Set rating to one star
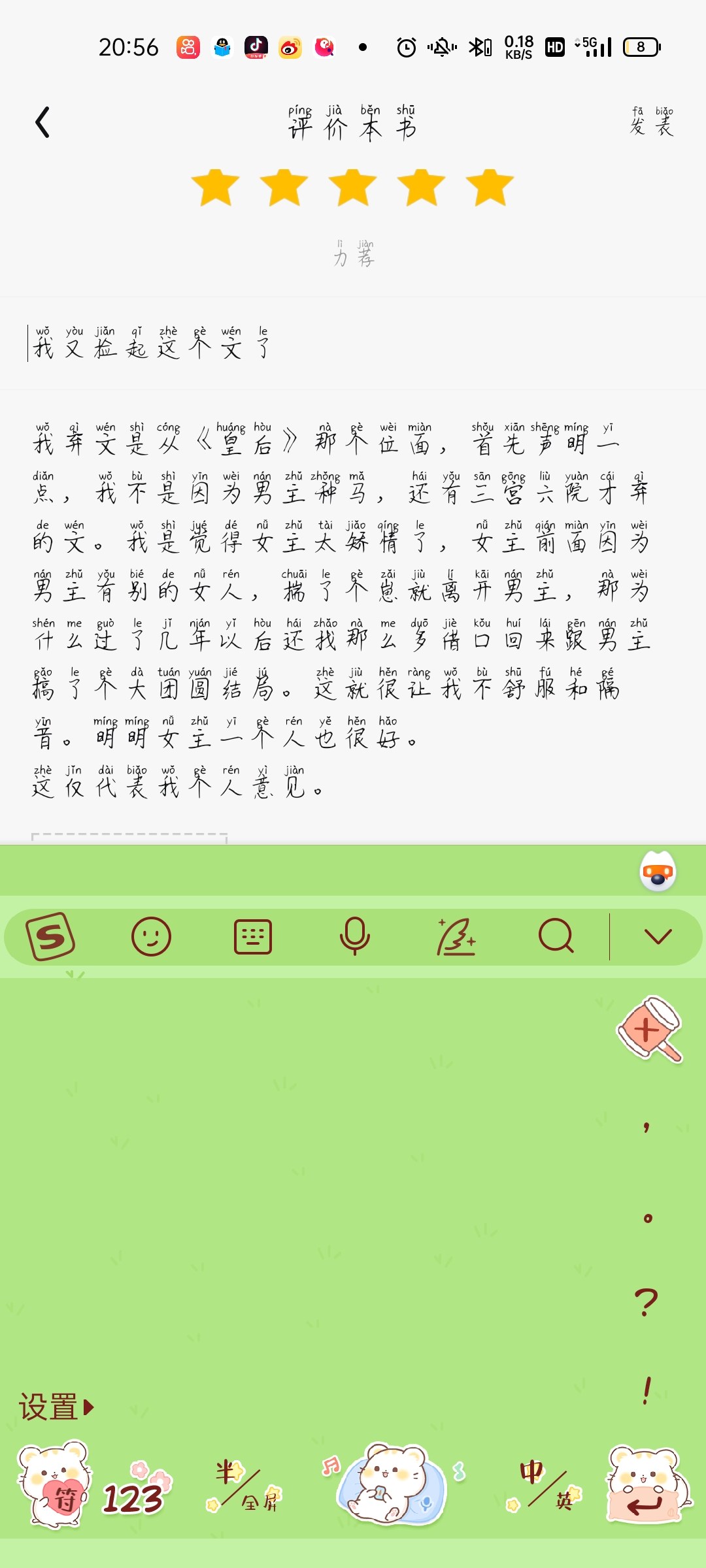The width and height of the screenshot is (706, 1568). coord(215,187)
